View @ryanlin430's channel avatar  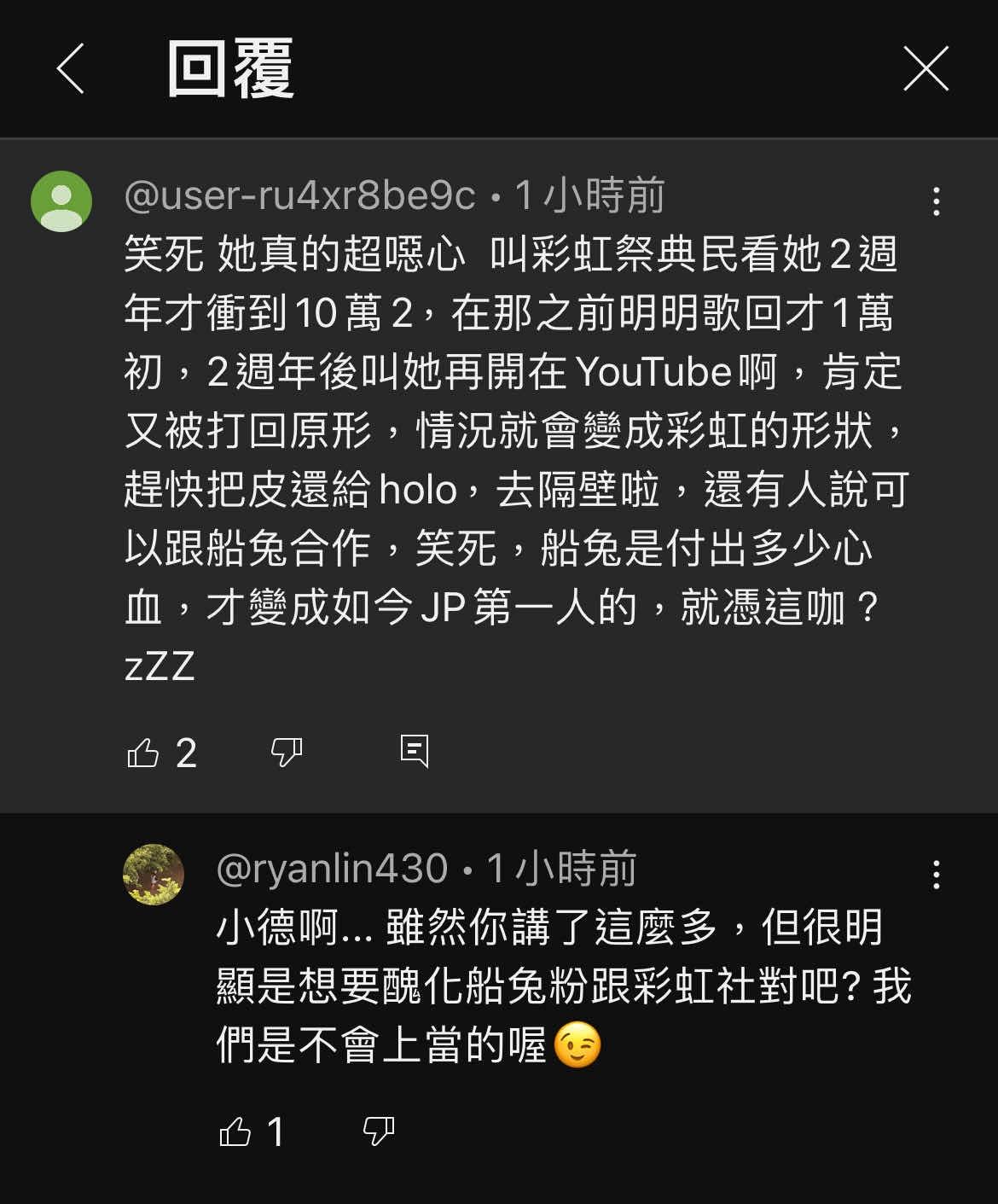[154, 874]
